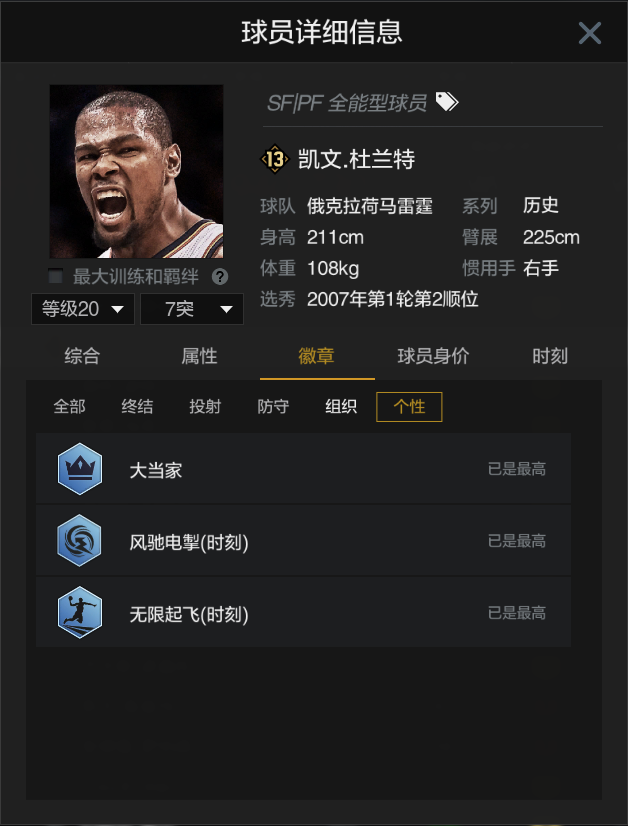Select the 徽章 tab

[x=316, y=357]
